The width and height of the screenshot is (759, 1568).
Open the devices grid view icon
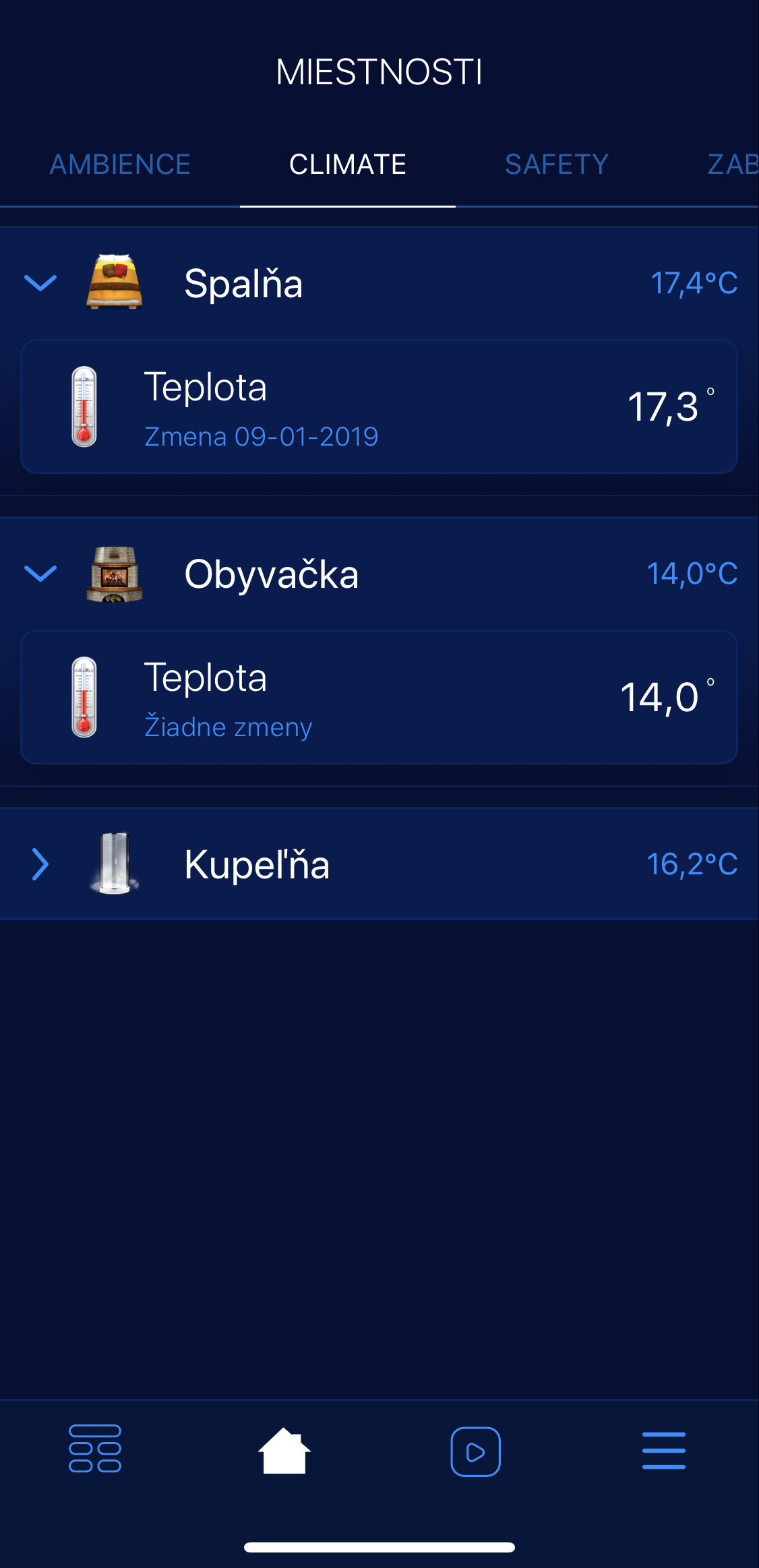tap(95, 1449)
